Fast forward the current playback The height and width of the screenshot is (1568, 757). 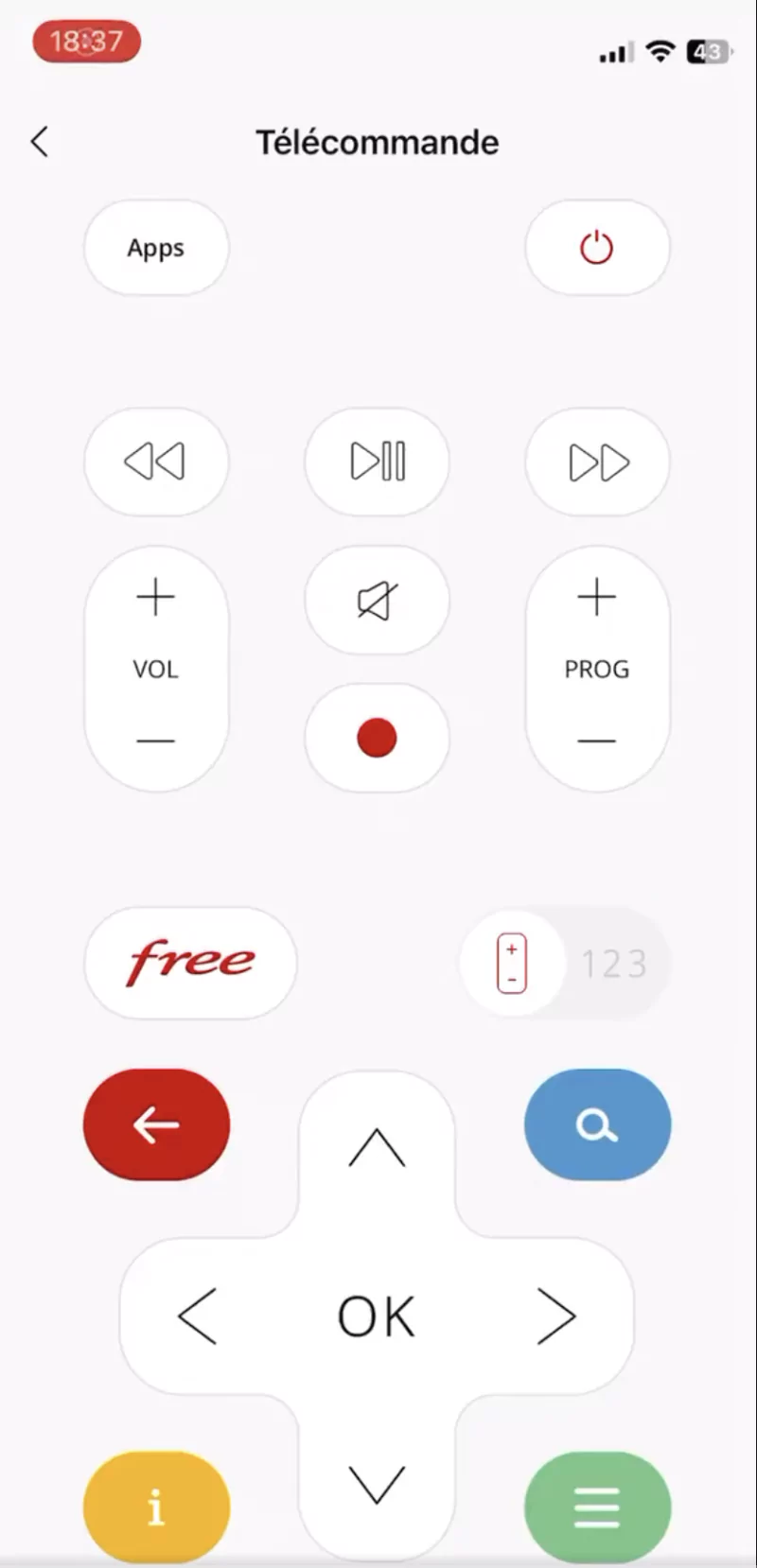pyautogui.click(x=597, y=462)
